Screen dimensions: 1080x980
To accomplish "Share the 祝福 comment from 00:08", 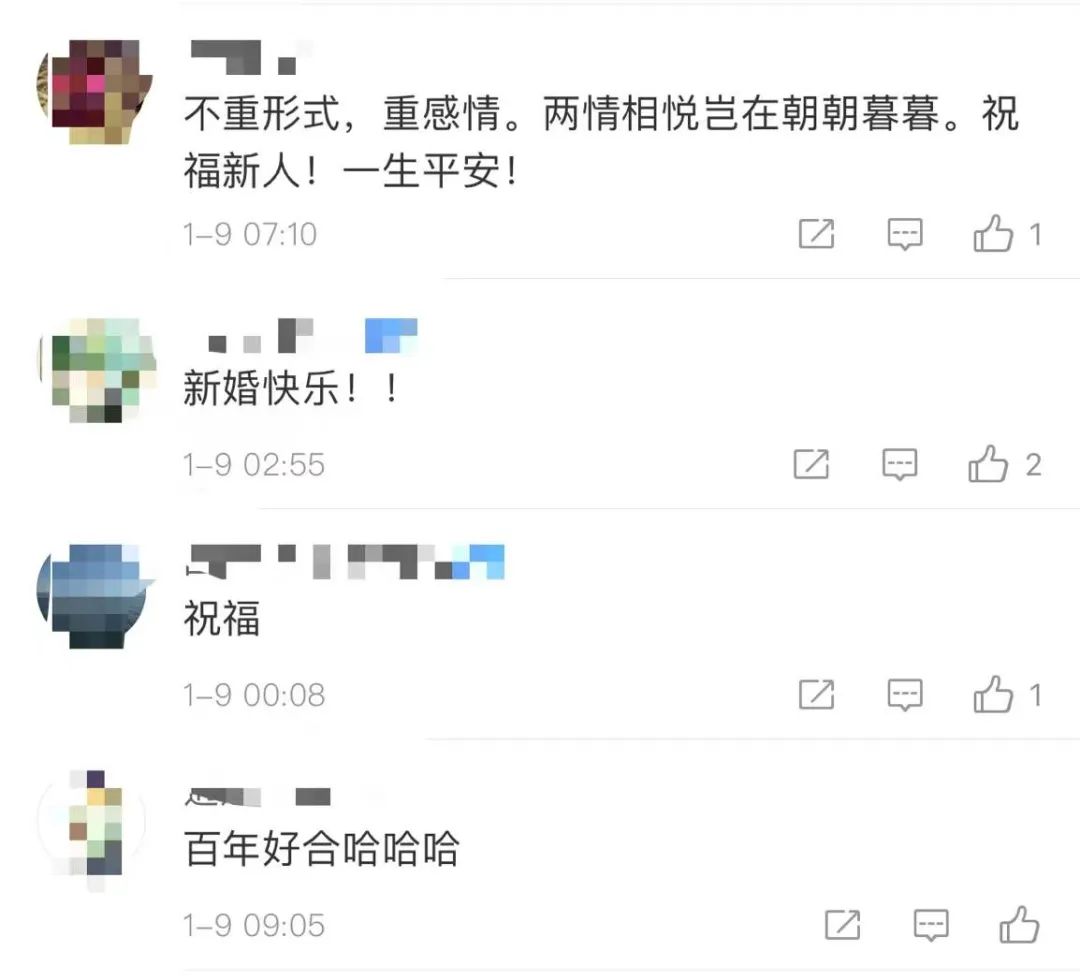I will pos(817,694).
